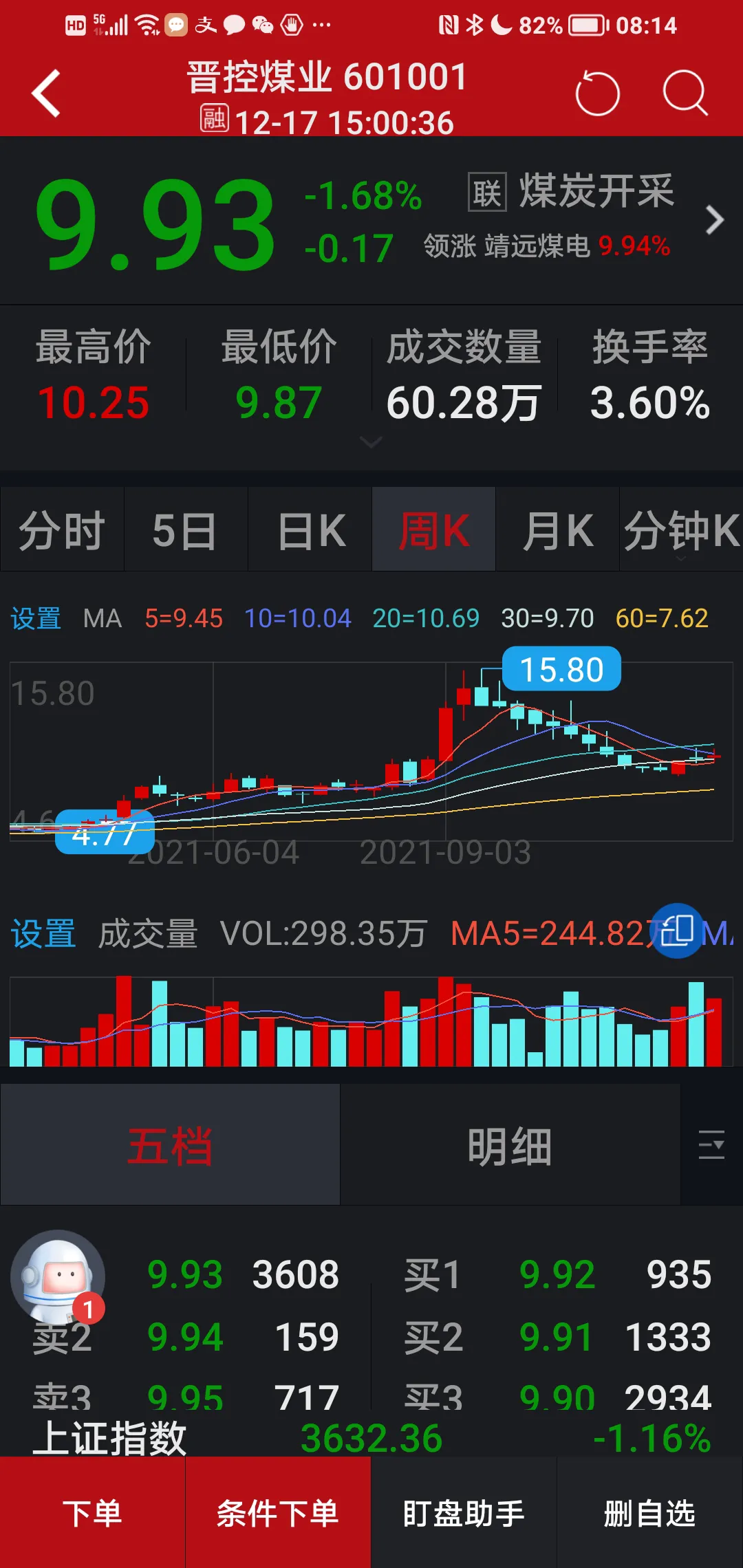Rotate chart to landscape view

point(677,931)
